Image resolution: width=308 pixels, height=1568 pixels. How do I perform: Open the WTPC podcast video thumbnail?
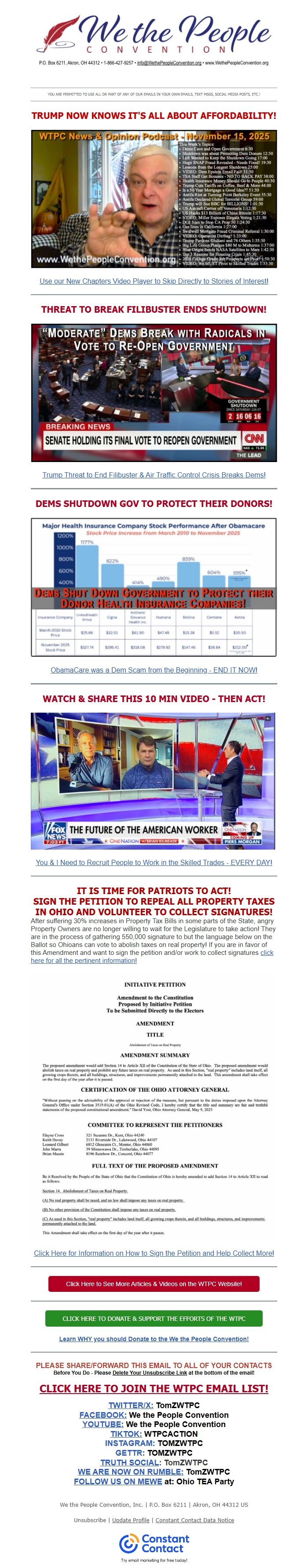(x=154, y=199)
